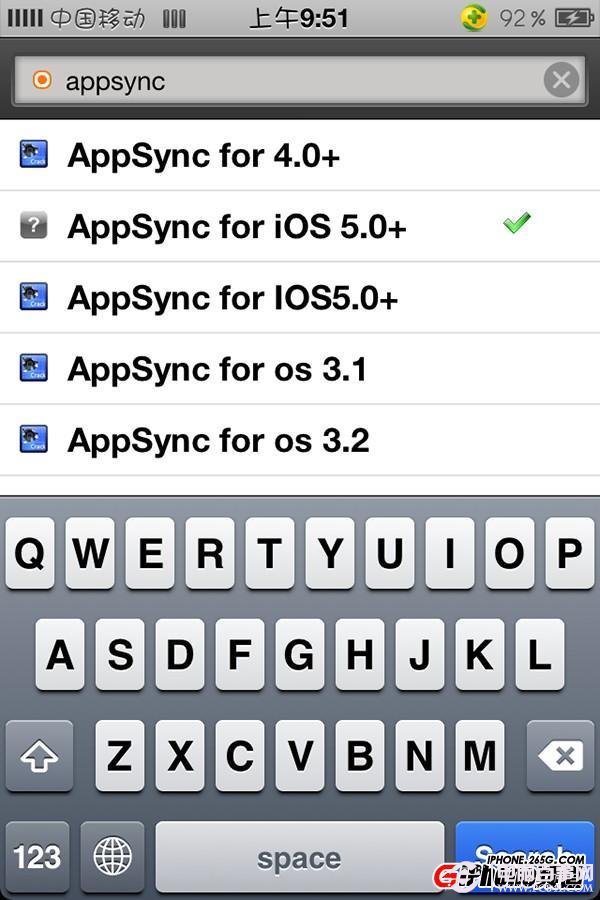Image resolution: width=600 pixels, height=900 pixels.
Task: Tap the globe key to change language
Action: click(x=112, y=857)
